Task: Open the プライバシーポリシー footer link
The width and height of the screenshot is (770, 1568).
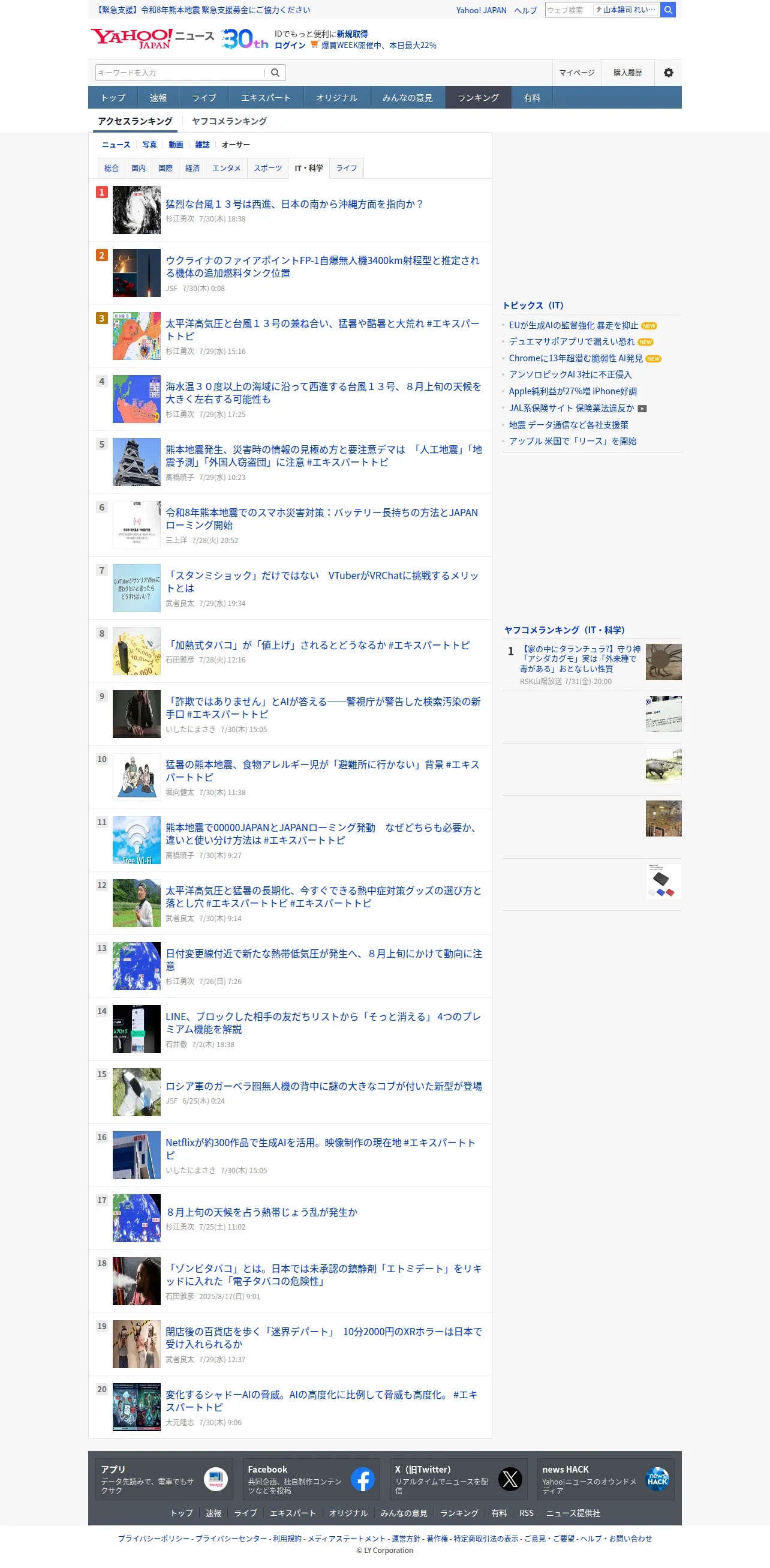Action: click(154, 1538)
